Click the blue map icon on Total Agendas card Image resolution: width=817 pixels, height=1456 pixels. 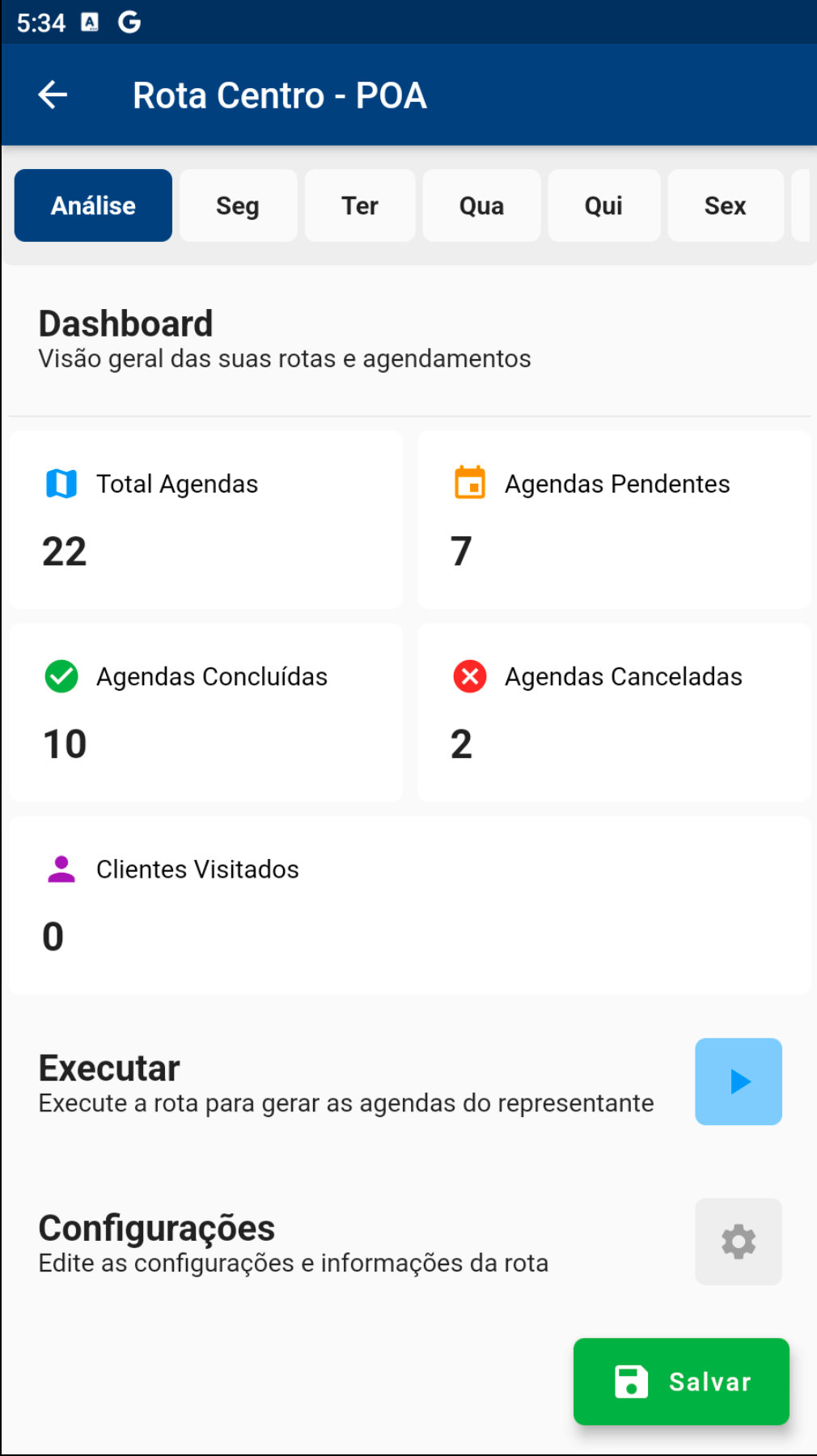click(60, 483)
